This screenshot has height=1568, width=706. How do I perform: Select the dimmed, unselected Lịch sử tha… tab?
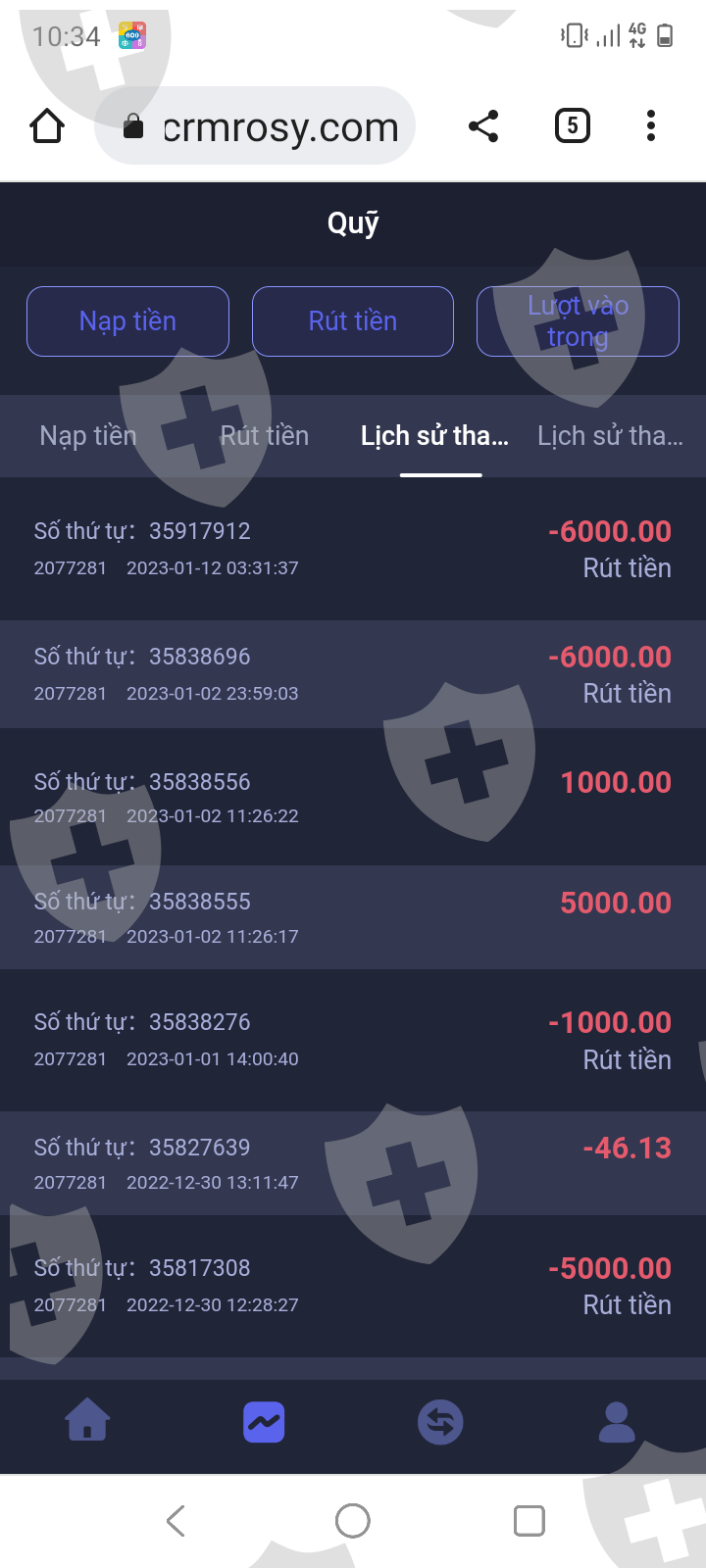(610, 436)
